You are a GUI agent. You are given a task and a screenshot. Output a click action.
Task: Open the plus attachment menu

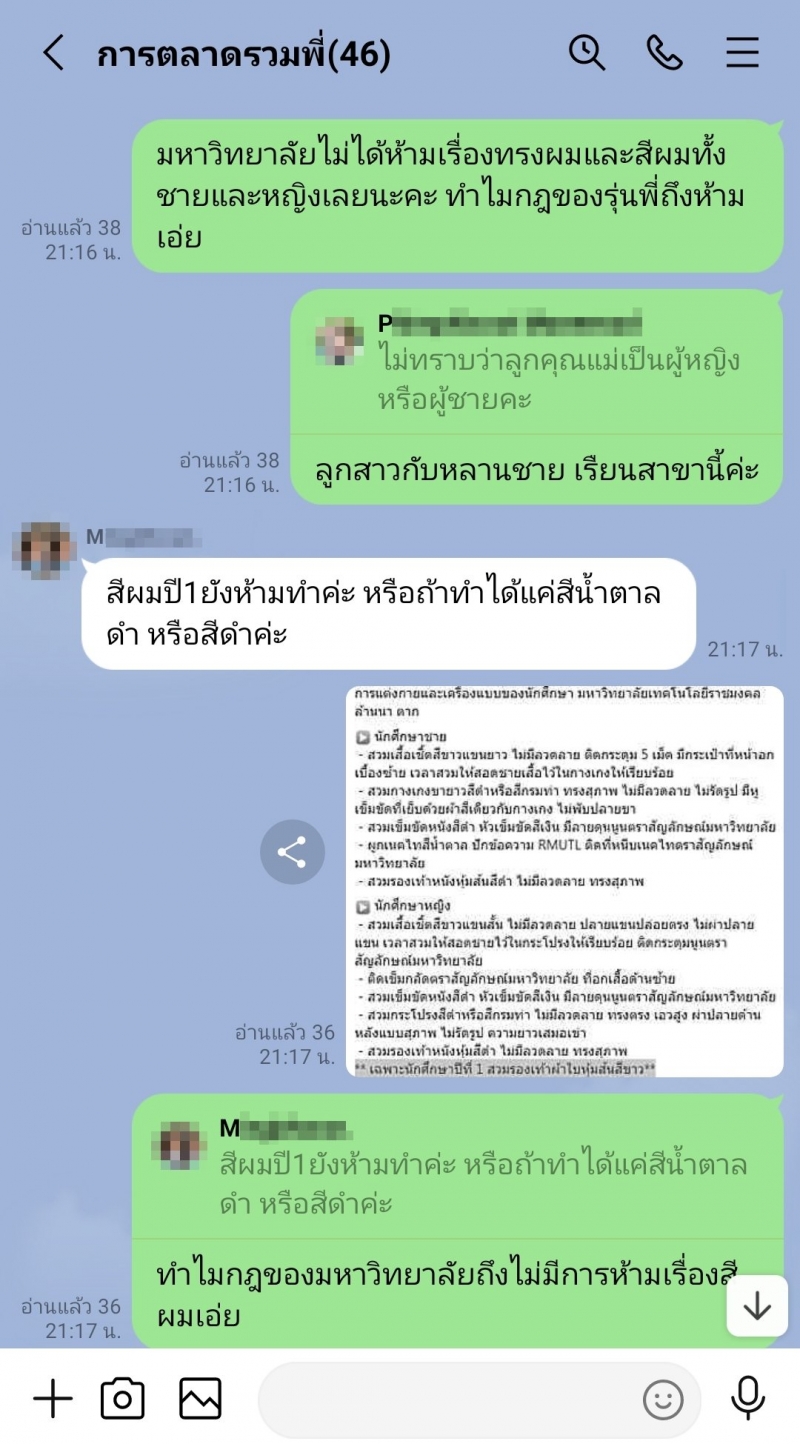[53, 1399]
